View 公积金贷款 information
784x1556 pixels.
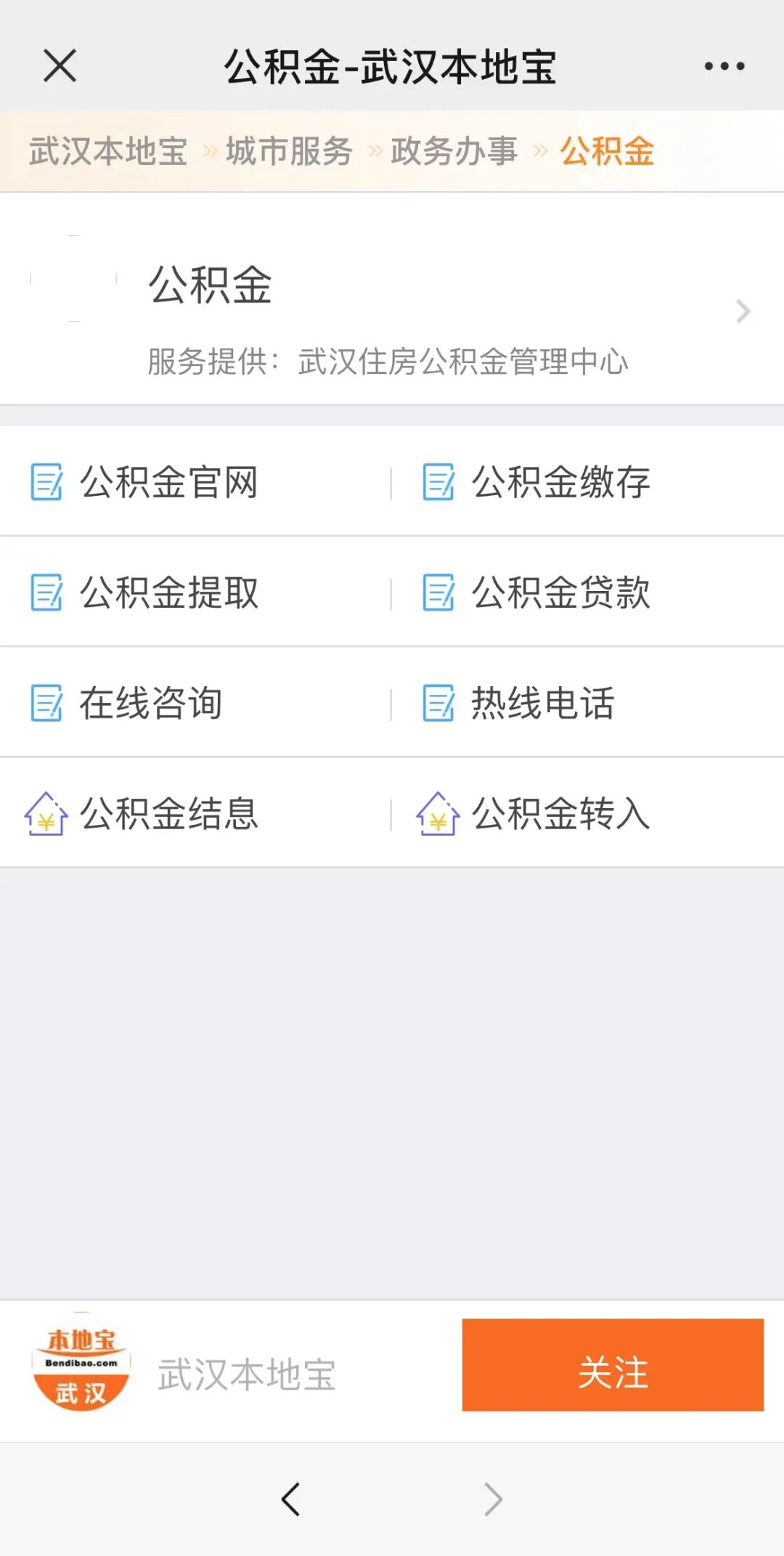tap(560, 592)
